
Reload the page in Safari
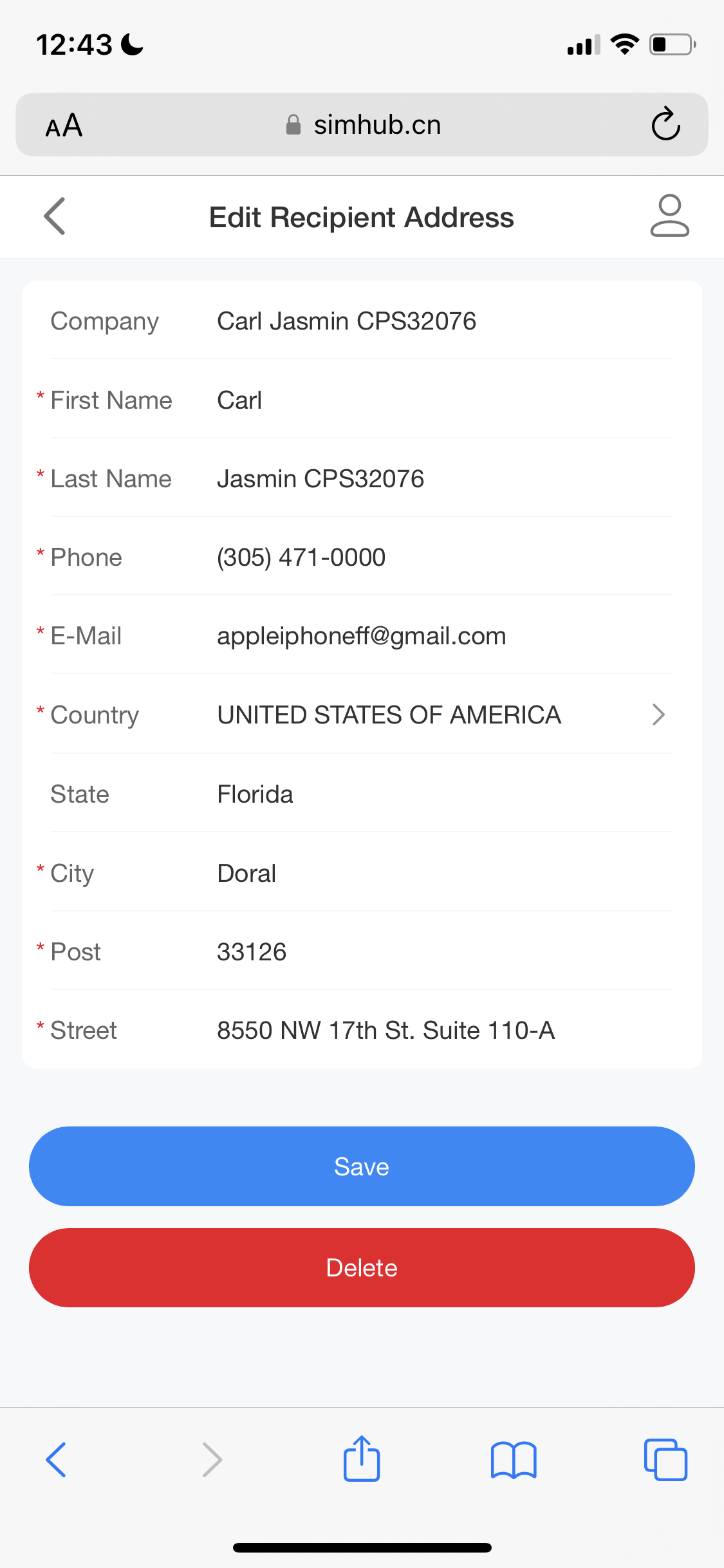pos(665,124)
